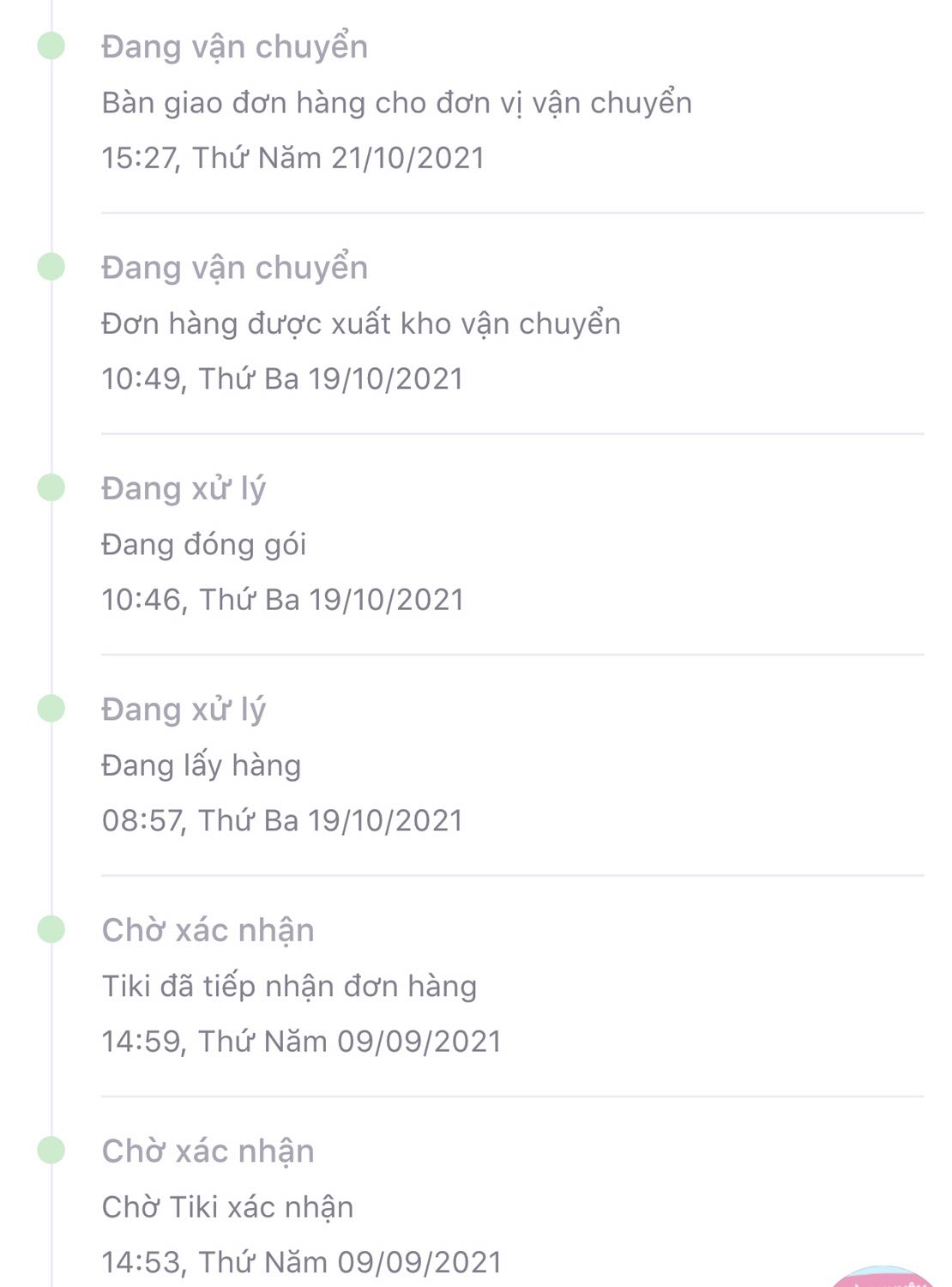Open the pink floating promo bubble
The width and height of the screenshot is (952, 1287).
point(883,1278)
